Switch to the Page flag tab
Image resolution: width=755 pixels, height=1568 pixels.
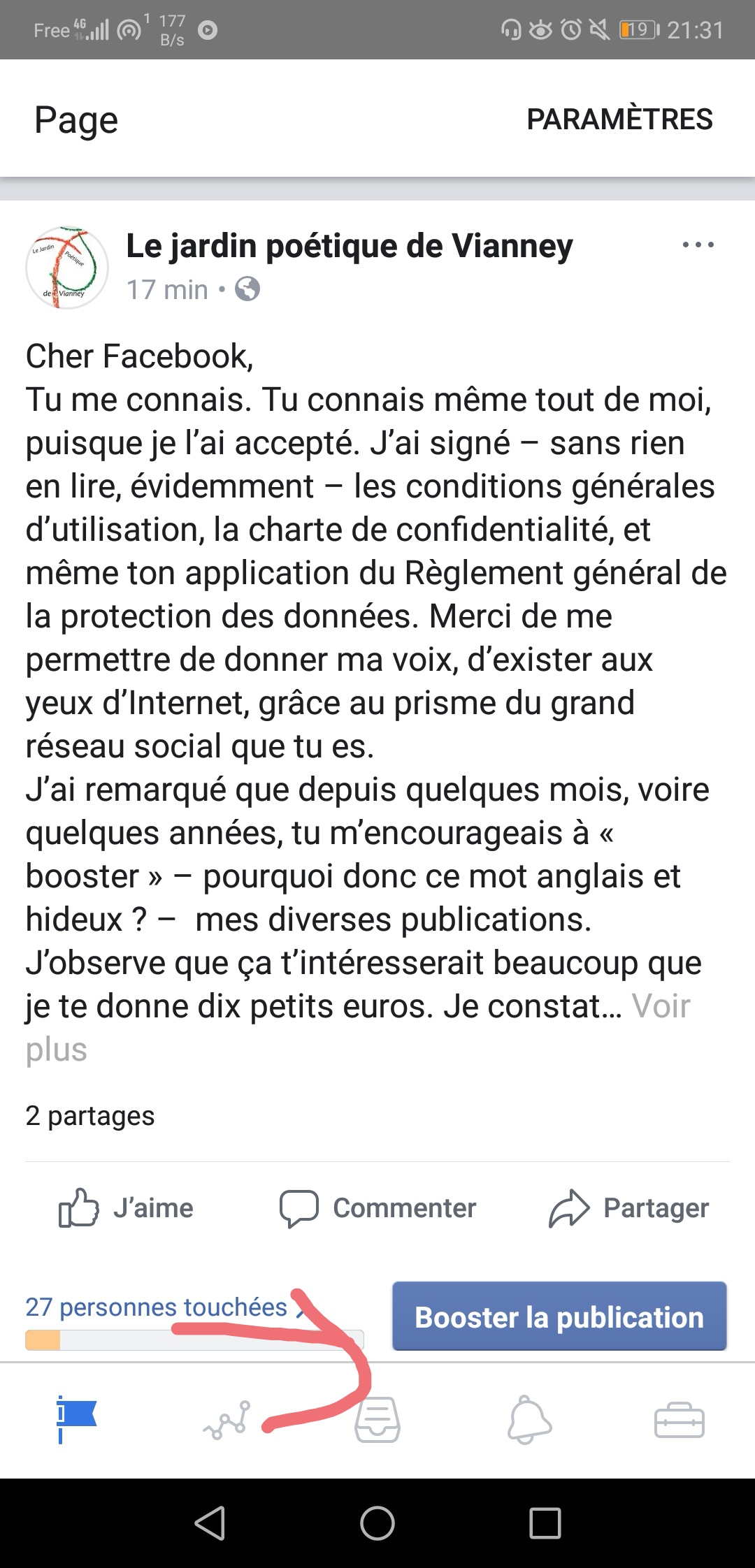coord(75,1420)
